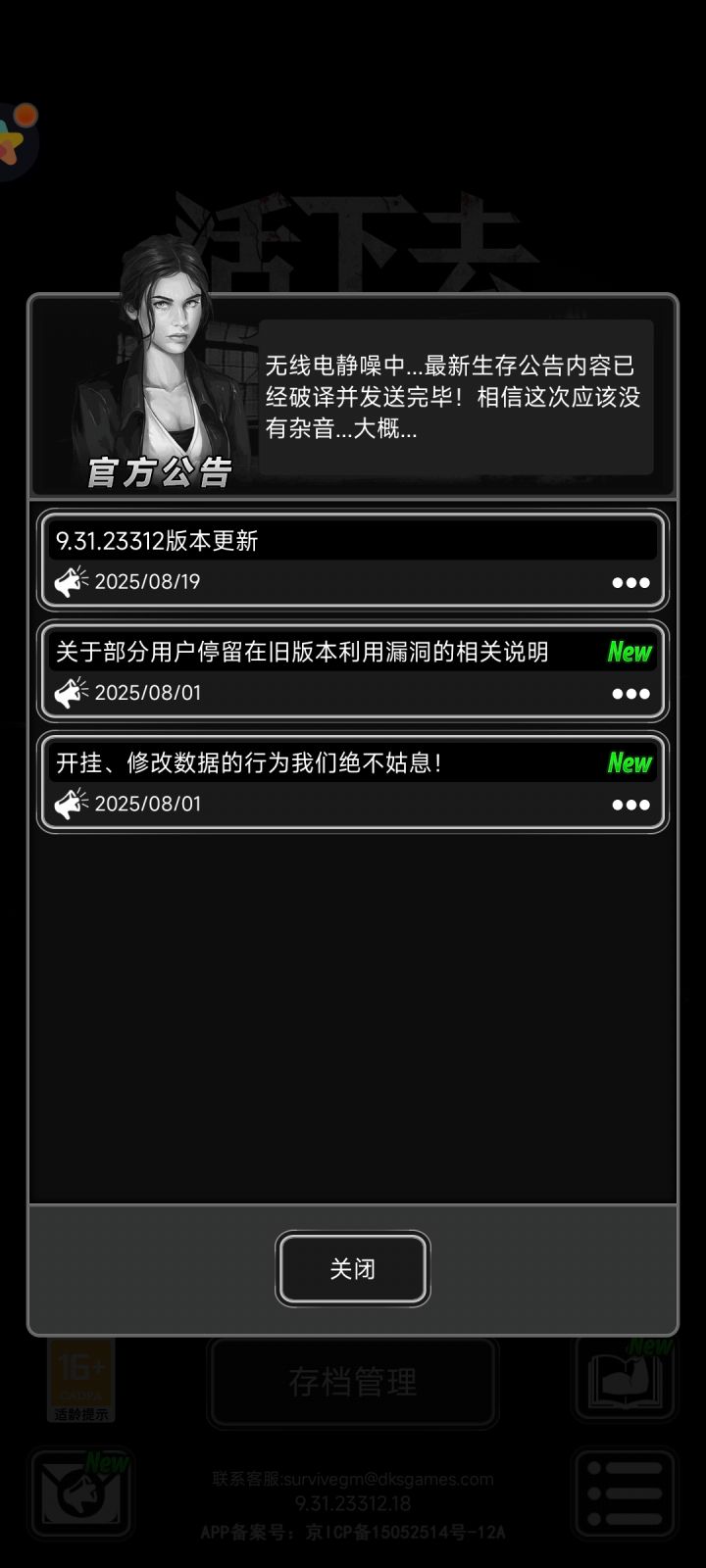Expand the cheating statement using its ellipsis button
The image size is (706, 1568).
tap(630, 804)
